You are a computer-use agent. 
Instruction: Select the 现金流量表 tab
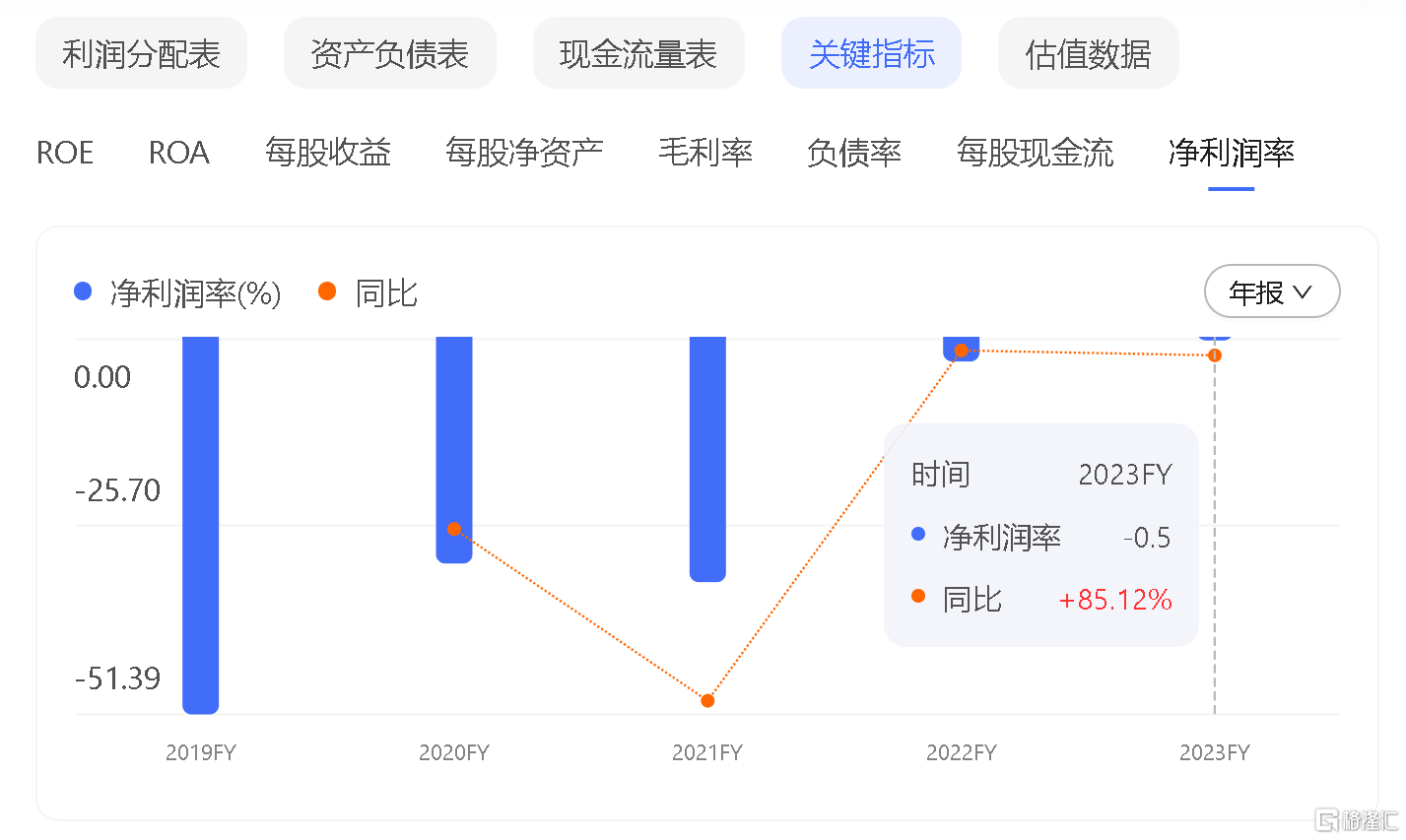[637, 54]
